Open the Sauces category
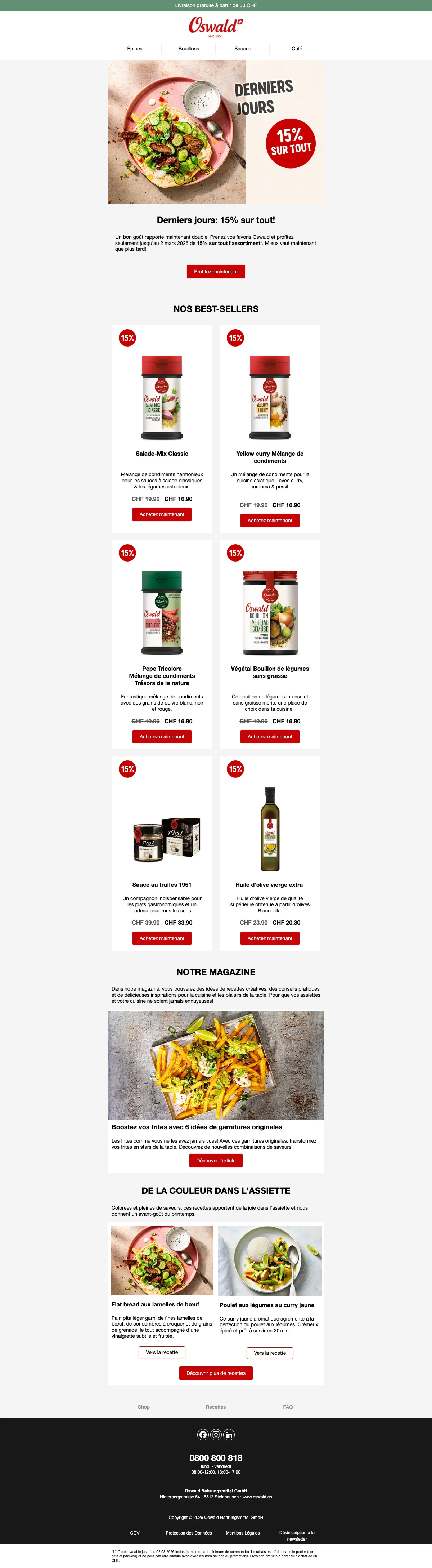 [x=242, y=49]
